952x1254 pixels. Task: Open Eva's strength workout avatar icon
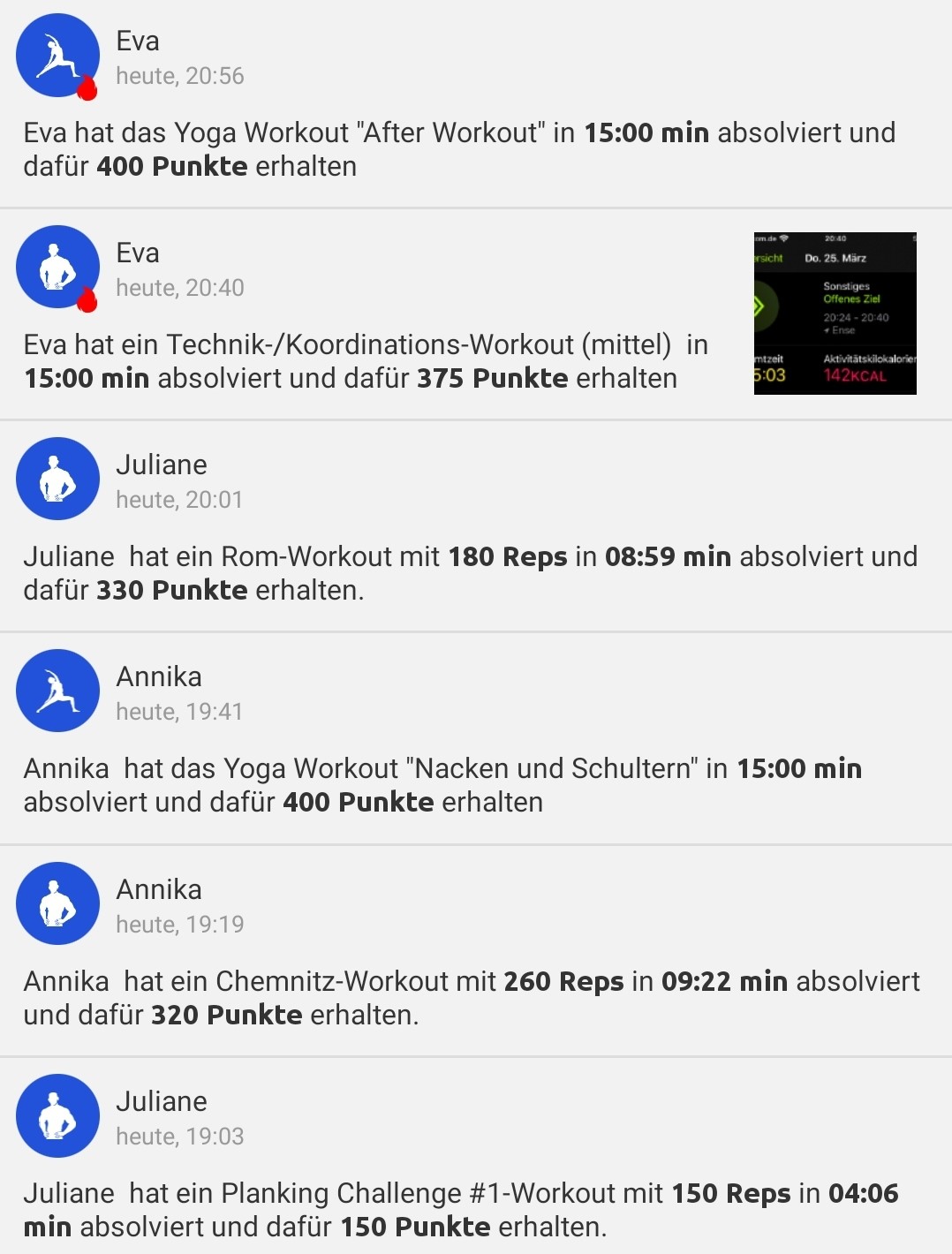(57, 267)
